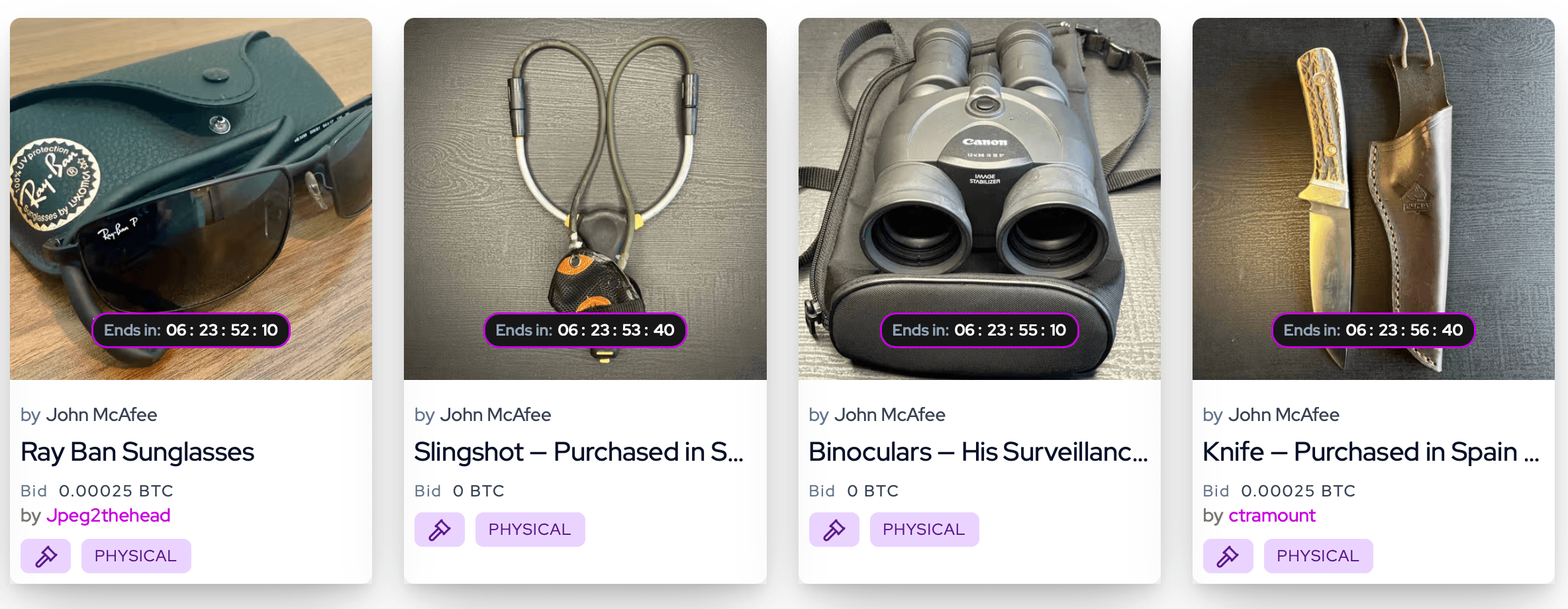
Task: Select the PHYSICAL tag on Slingshot card
Action: coord(530,530)
